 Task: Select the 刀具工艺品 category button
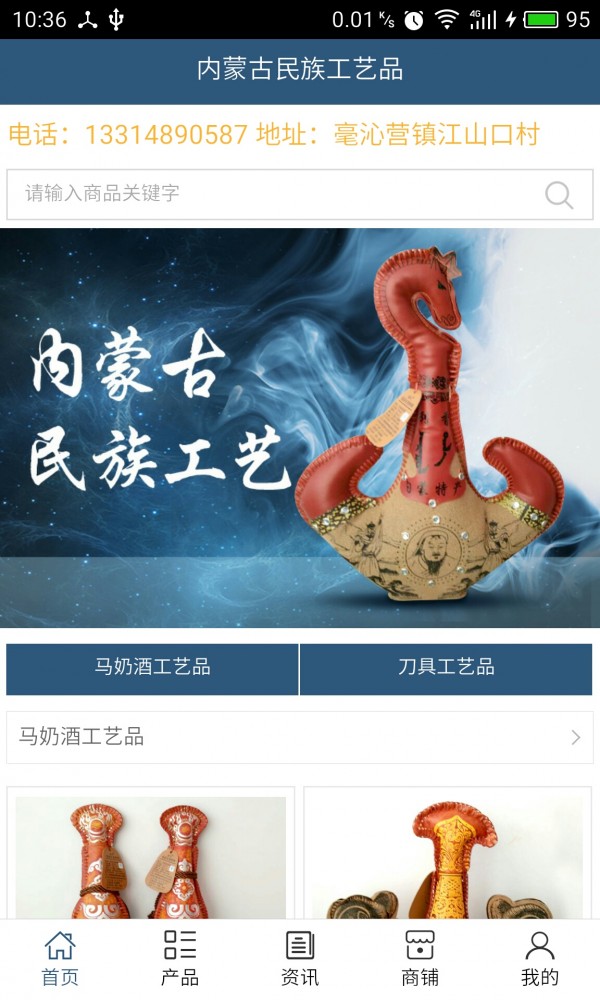point(446,668)
